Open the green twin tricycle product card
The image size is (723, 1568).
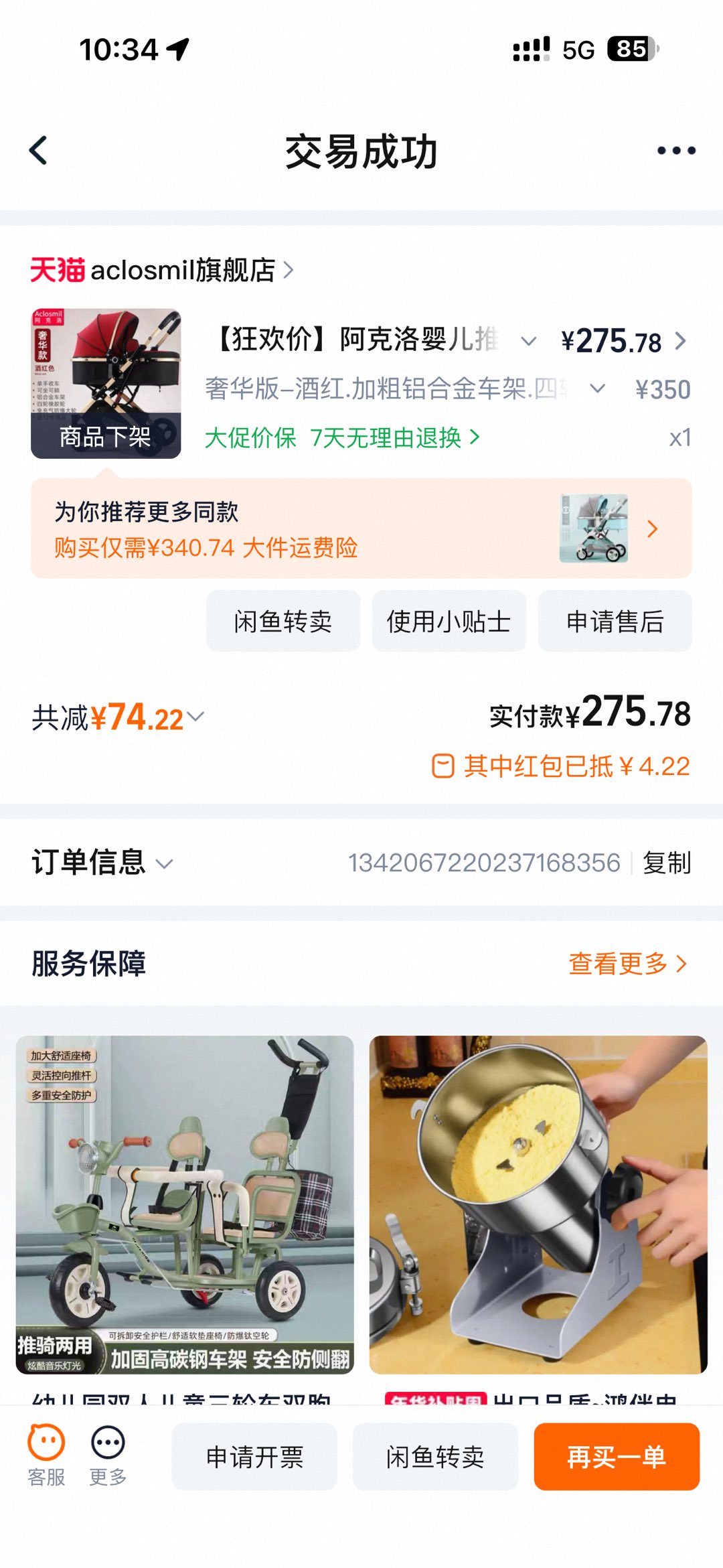185,1204
